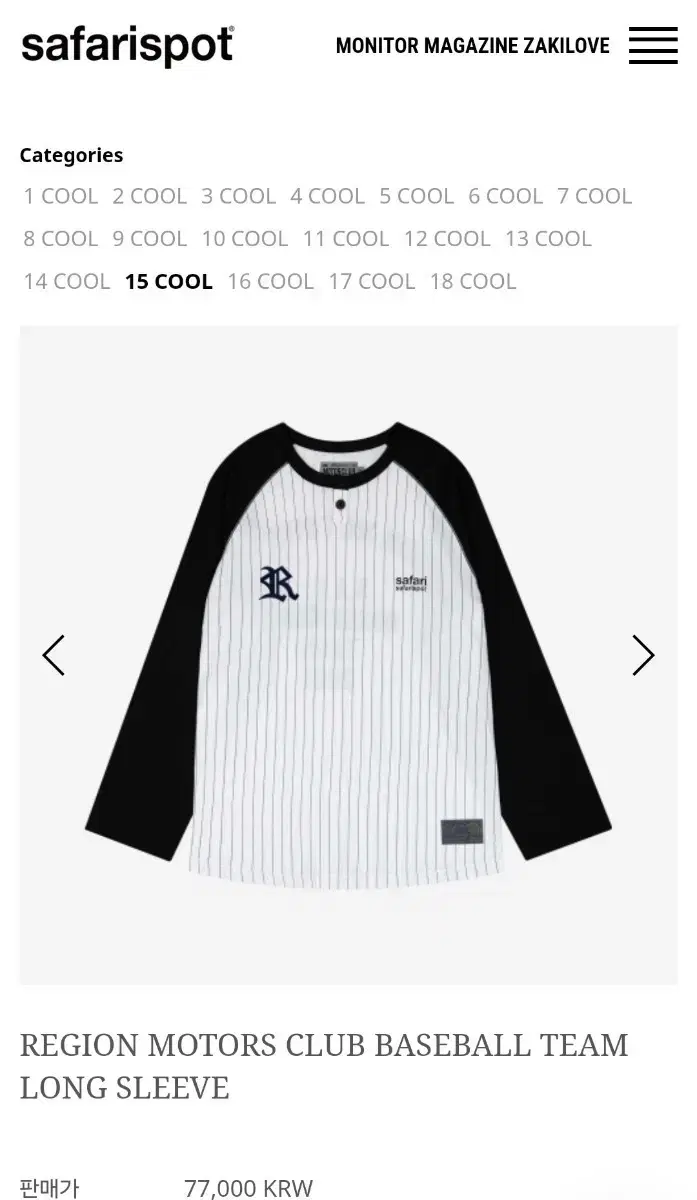Select the 1 COOL category
The width and height of the screenshot is (697, 1200).
pos(61,196)
